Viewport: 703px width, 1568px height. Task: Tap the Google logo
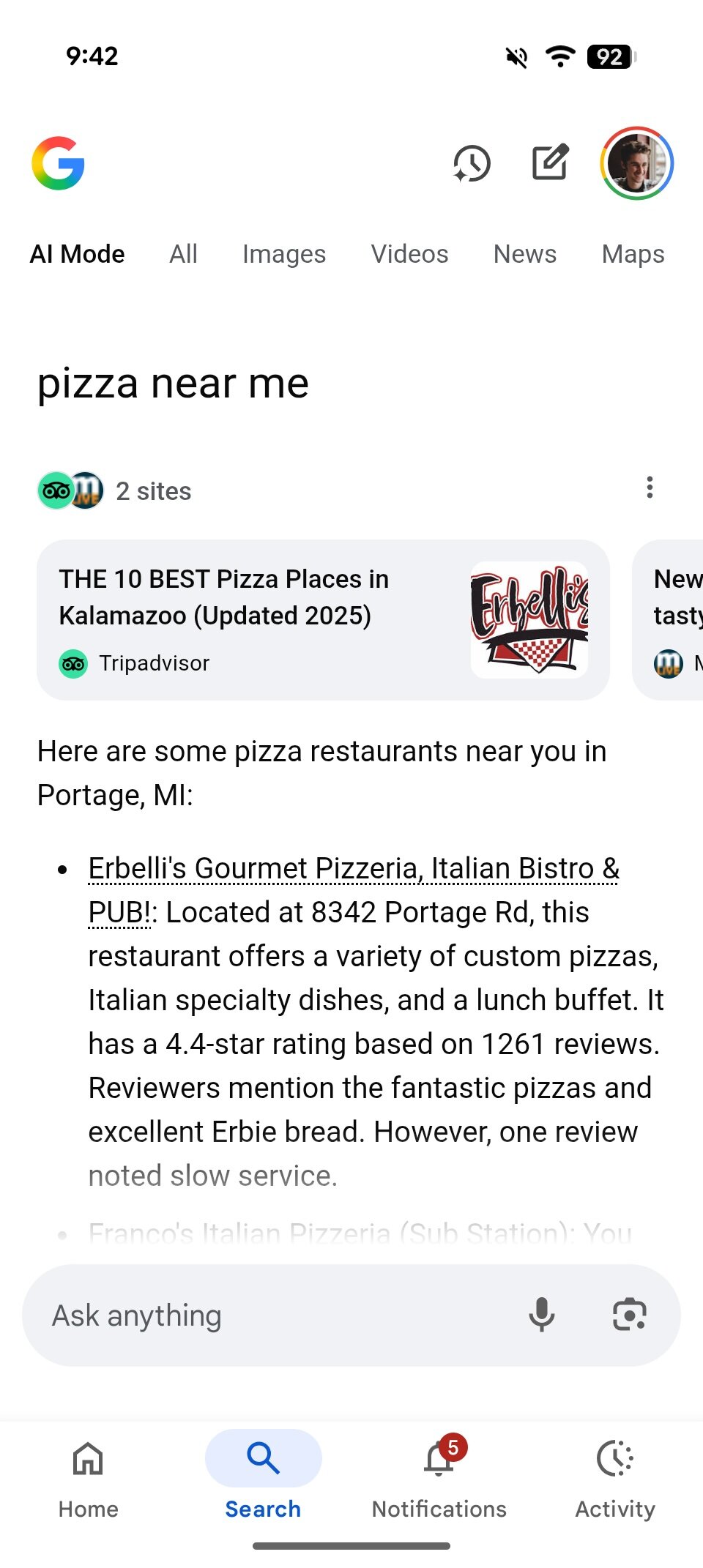(59, 163)
